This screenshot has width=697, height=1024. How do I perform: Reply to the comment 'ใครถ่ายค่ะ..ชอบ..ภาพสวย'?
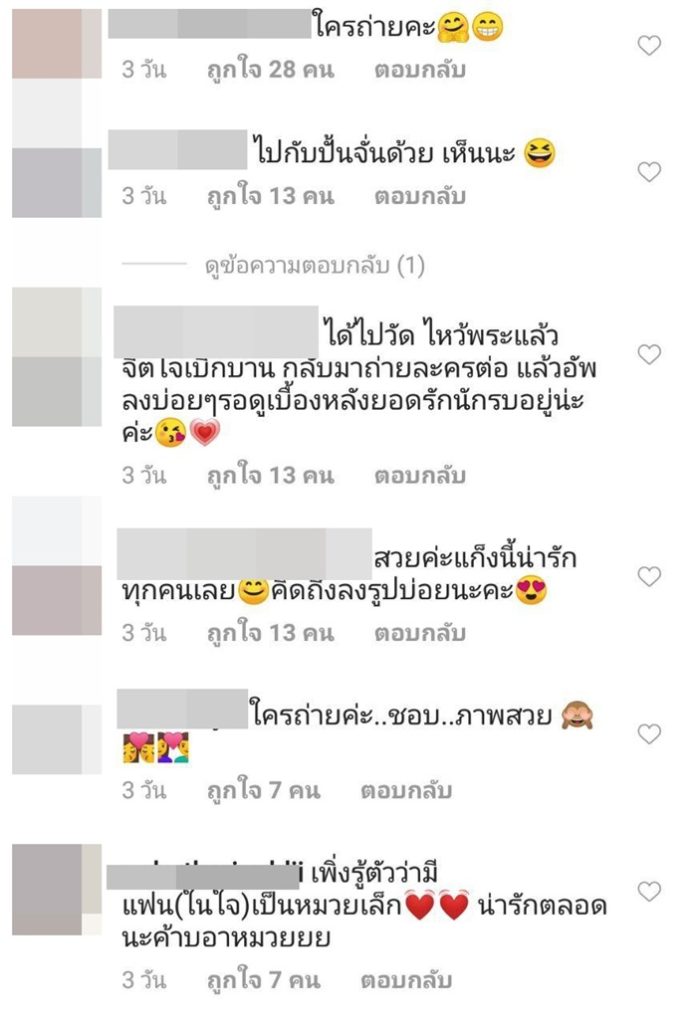click(420, 790)
